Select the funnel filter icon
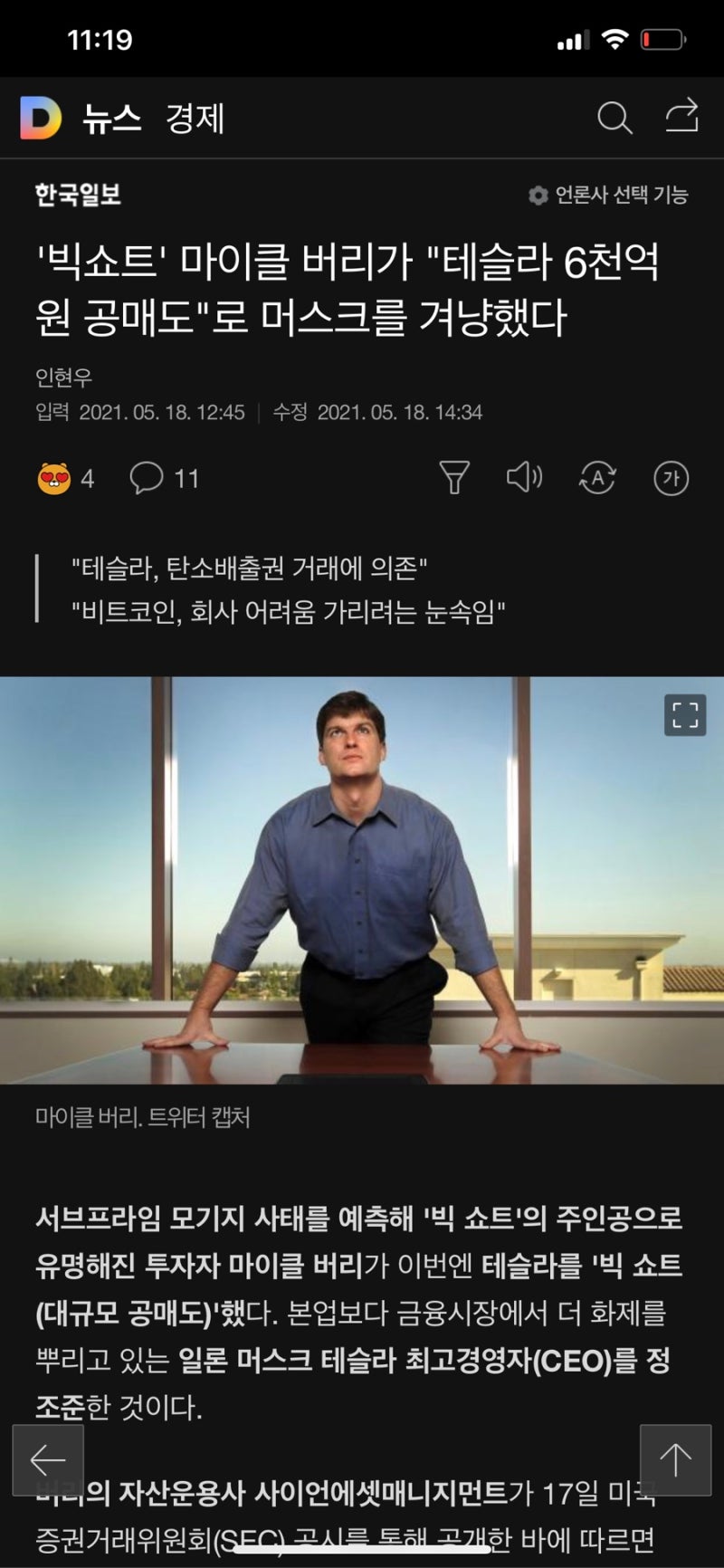This screenshot has height=1568, width=724. click(x=456, y=477)
